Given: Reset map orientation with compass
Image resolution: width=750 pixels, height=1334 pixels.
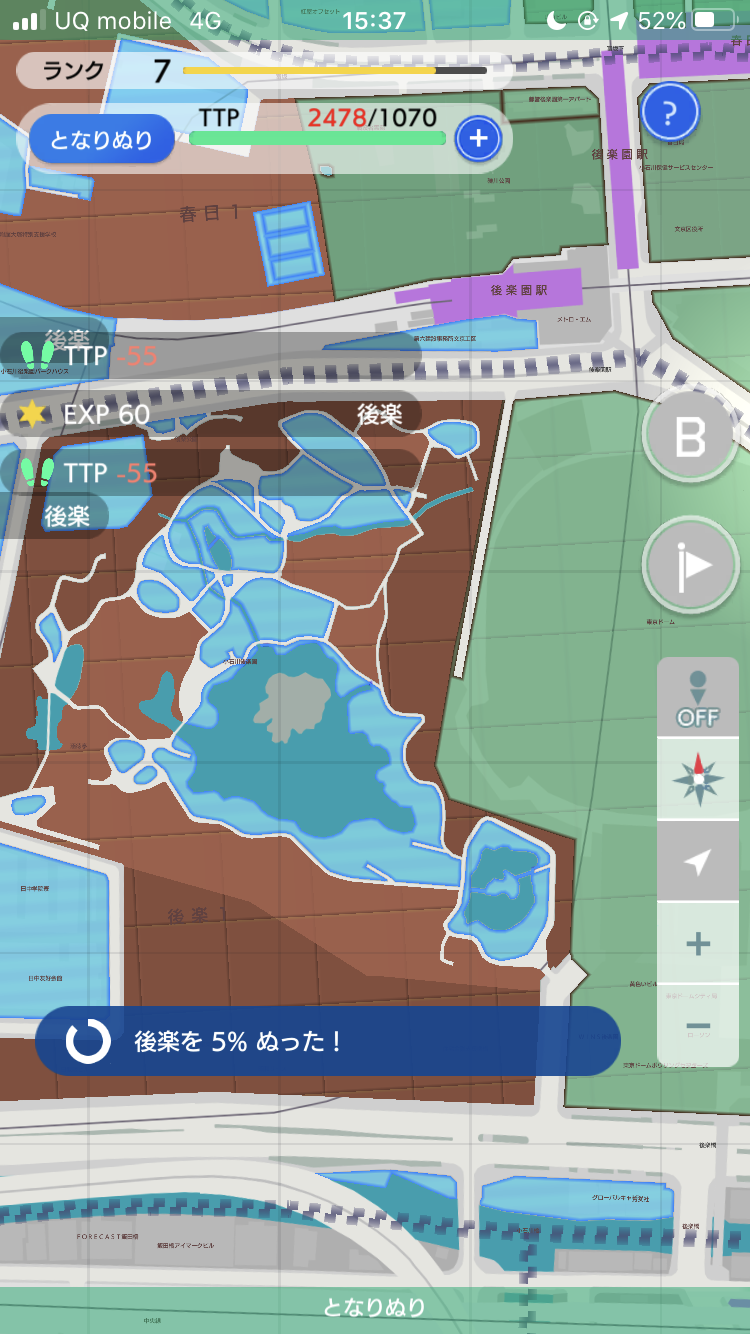Looking at the screenshot, I should [x=698, y=780].
